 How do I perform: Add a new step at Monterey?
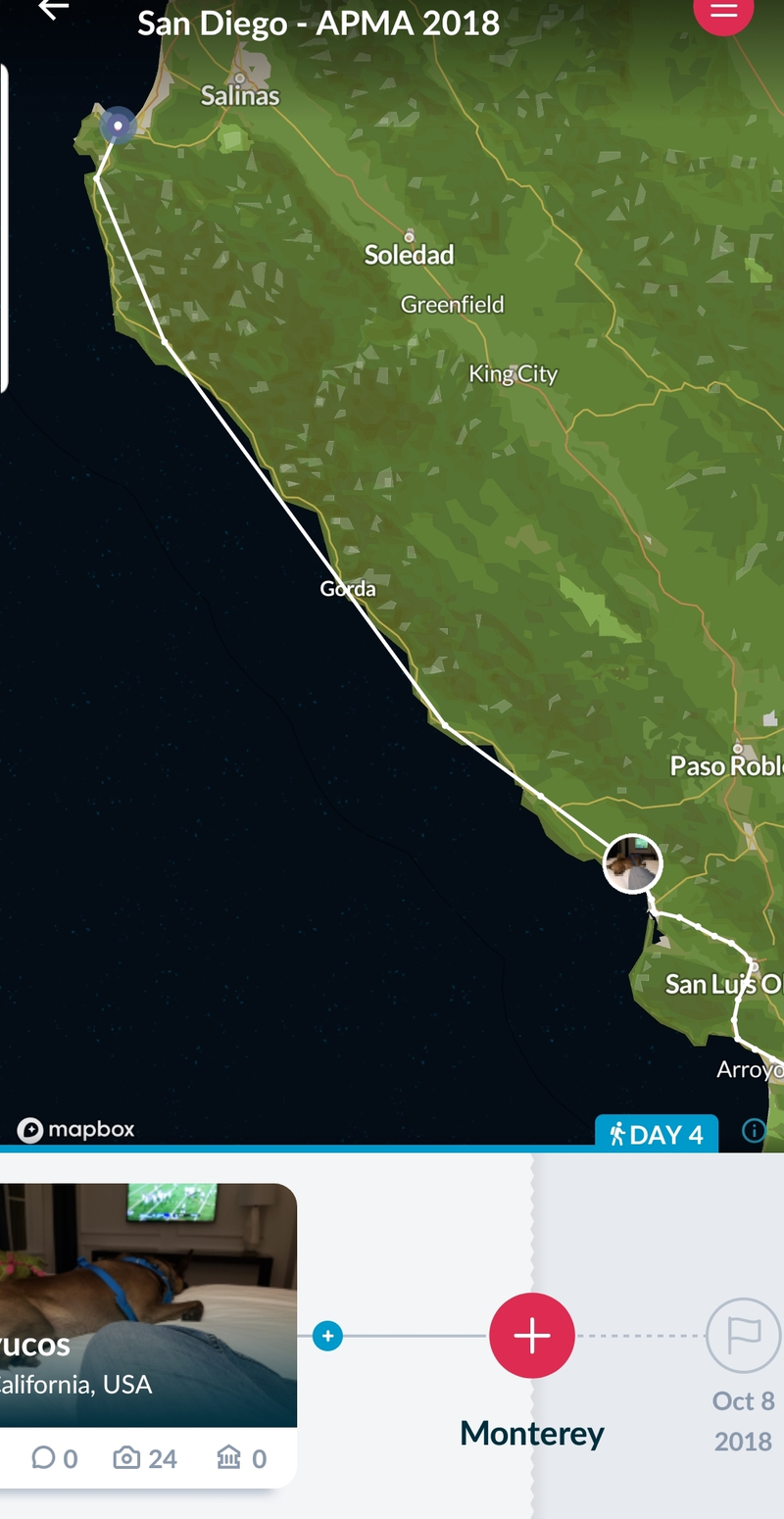[x=531, y=1335]
